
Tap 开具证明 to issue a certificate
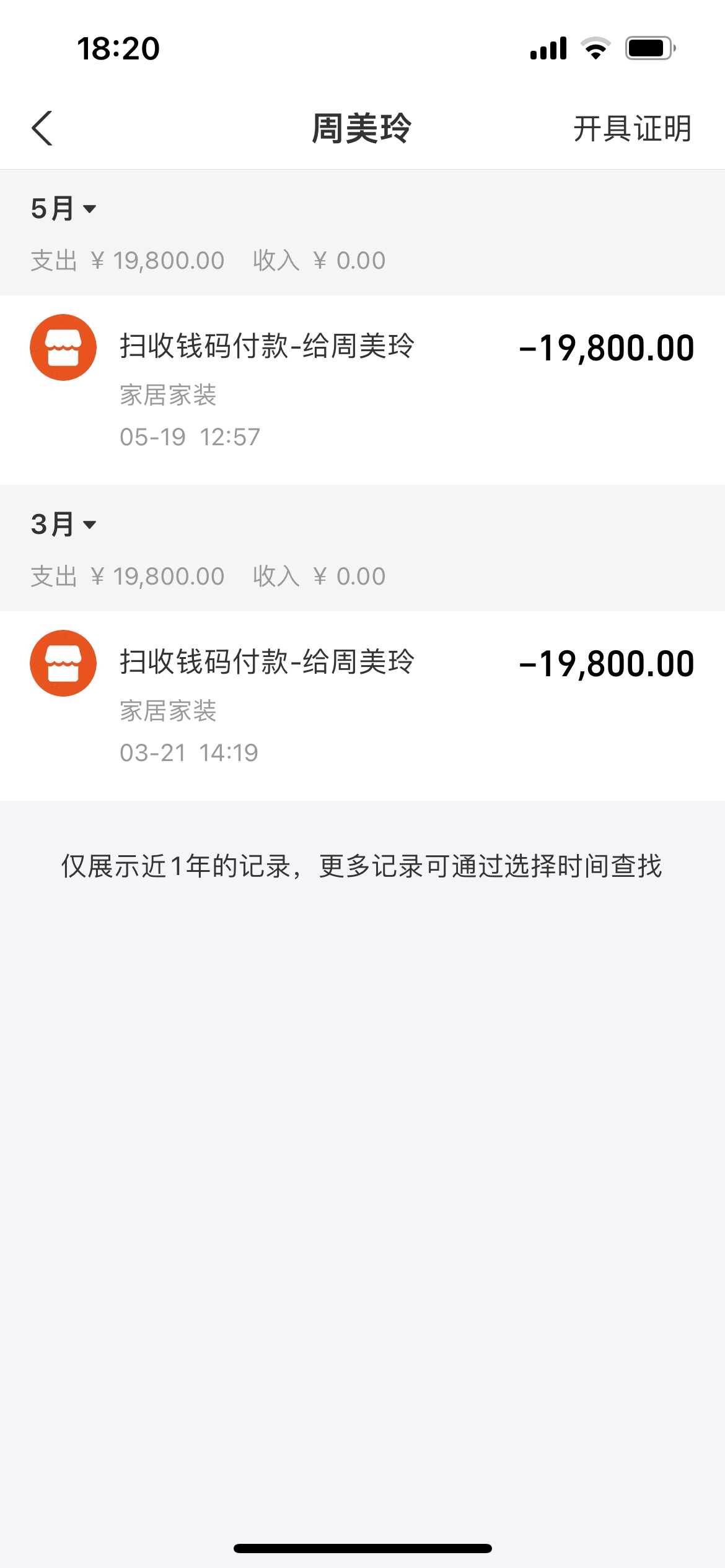pyautogui.click(x=631, y=129)
